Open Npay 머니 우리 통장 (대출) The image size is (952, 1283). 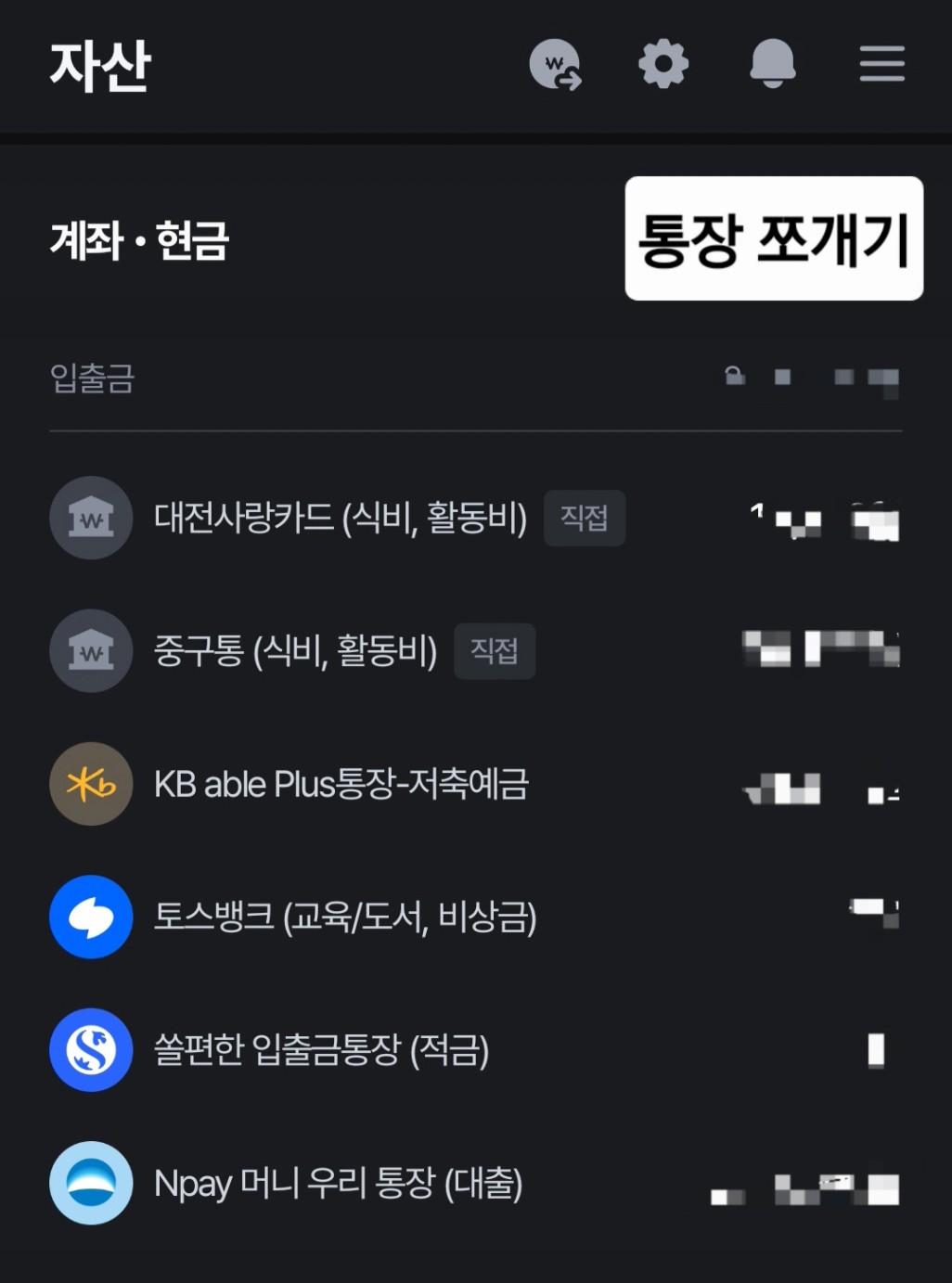338,1184
